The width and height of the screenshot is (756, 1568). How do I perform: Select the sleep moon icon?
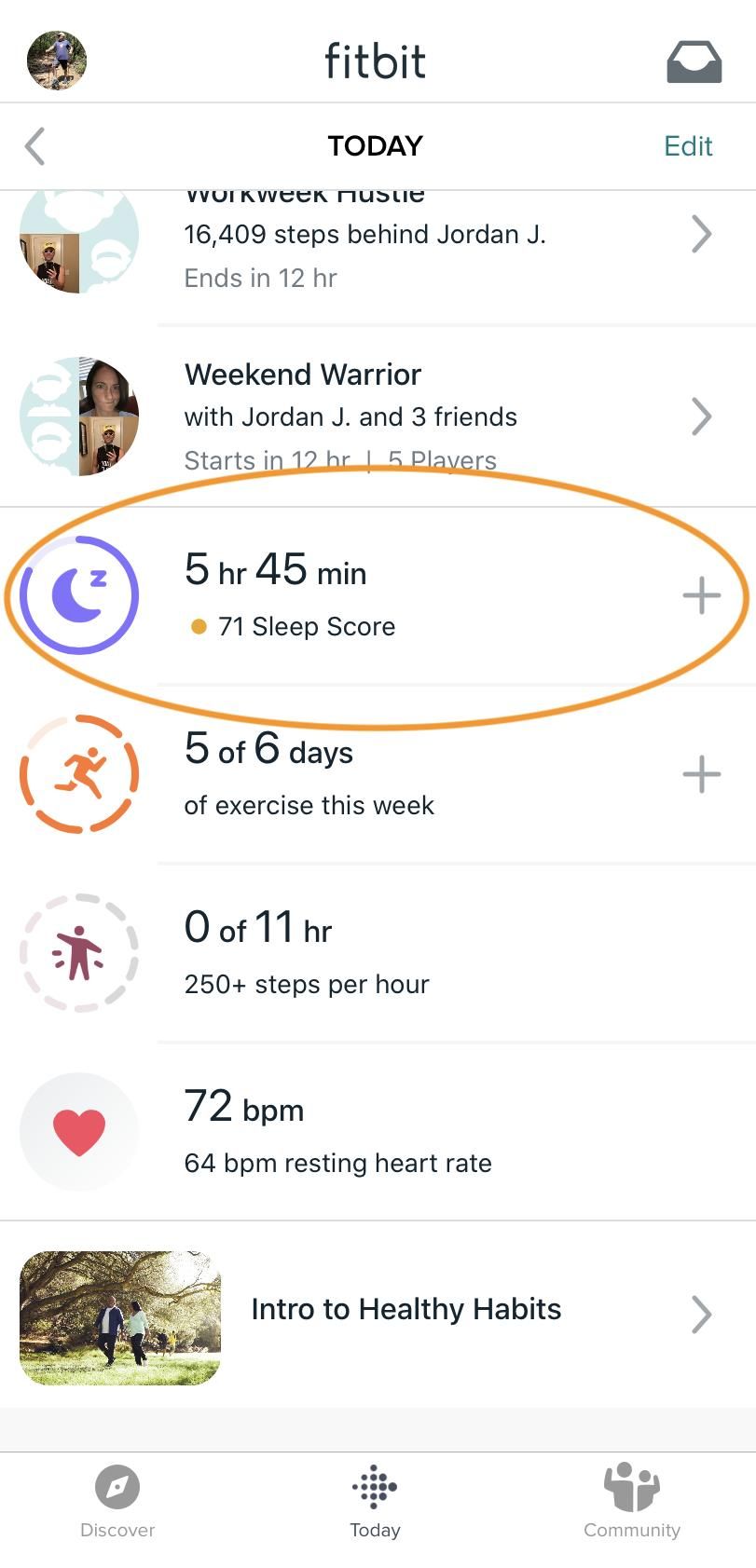(79, 595)
